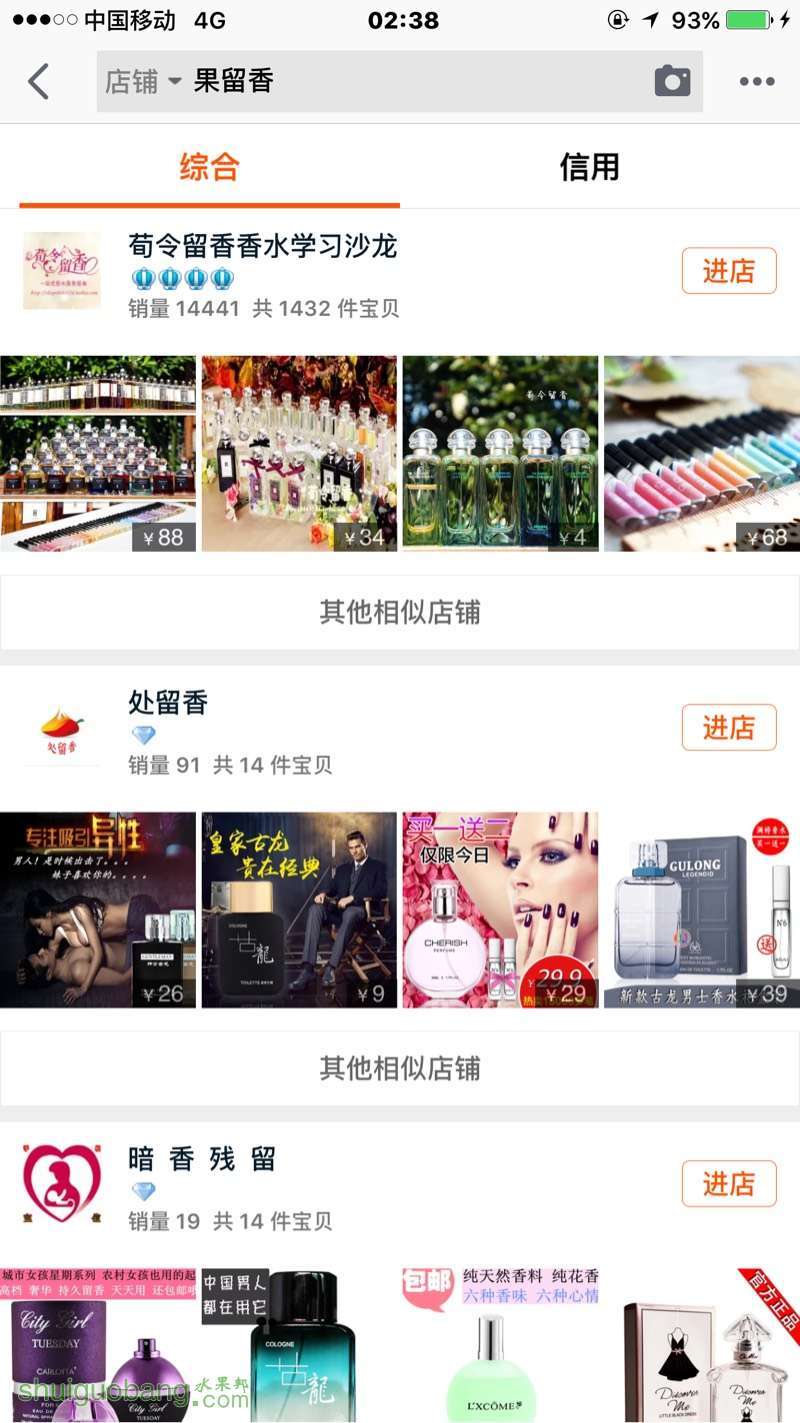Open the L'XCOME green perfume product
The image size is (800, 1423).
point(500,1345)
